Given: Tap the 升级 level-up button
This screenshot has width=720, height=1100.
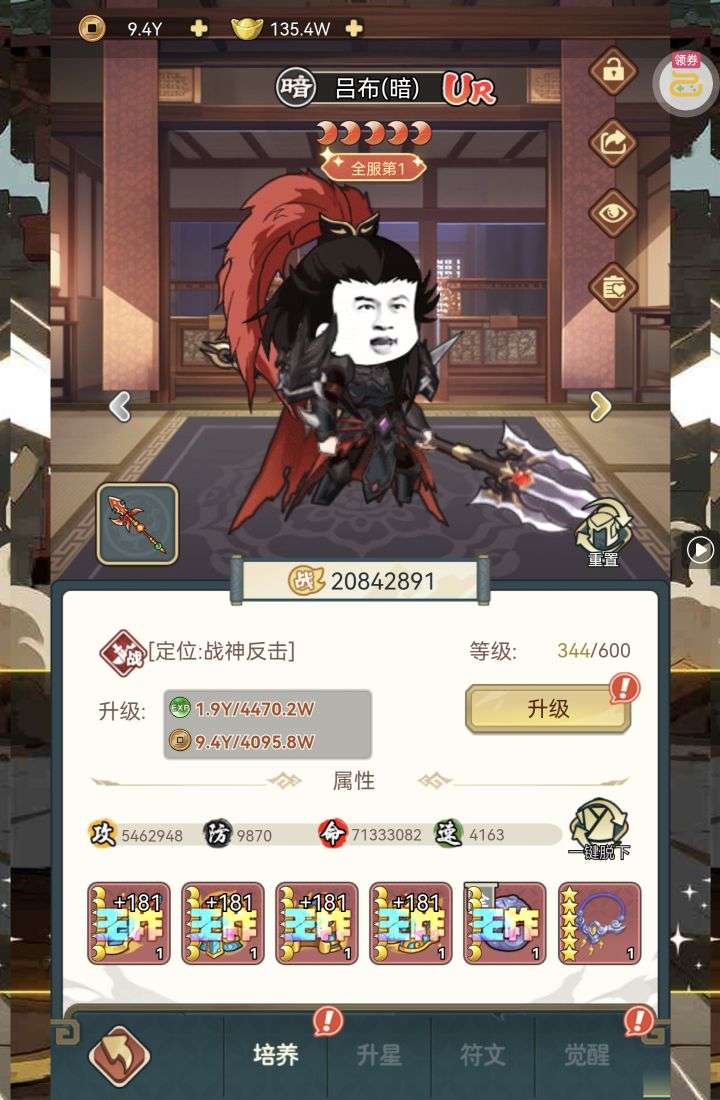Looking at the screenshot, I should click(548, 709).
